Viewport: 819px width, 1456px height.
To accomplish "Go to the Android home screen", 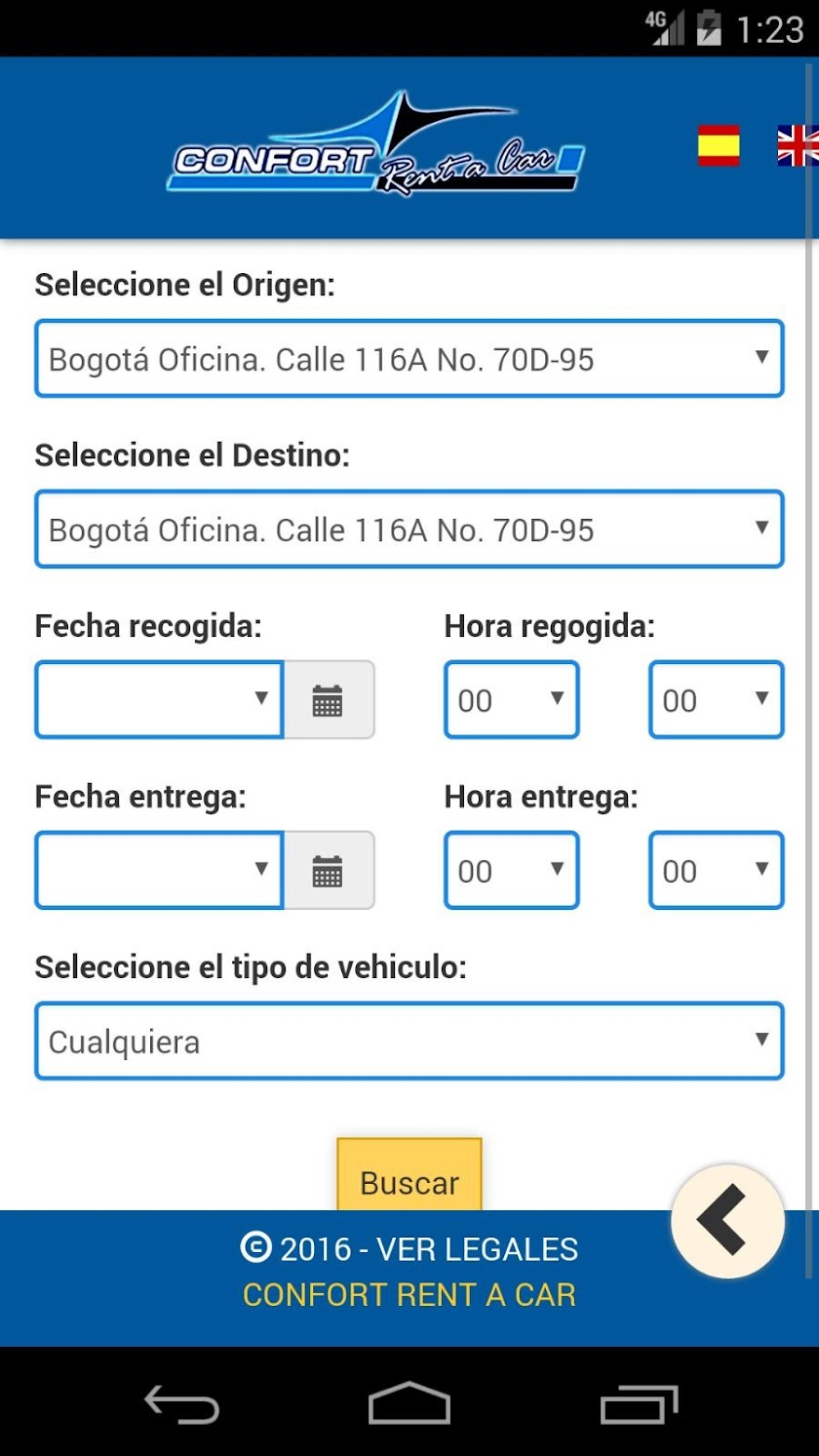I will (409, 1404).
